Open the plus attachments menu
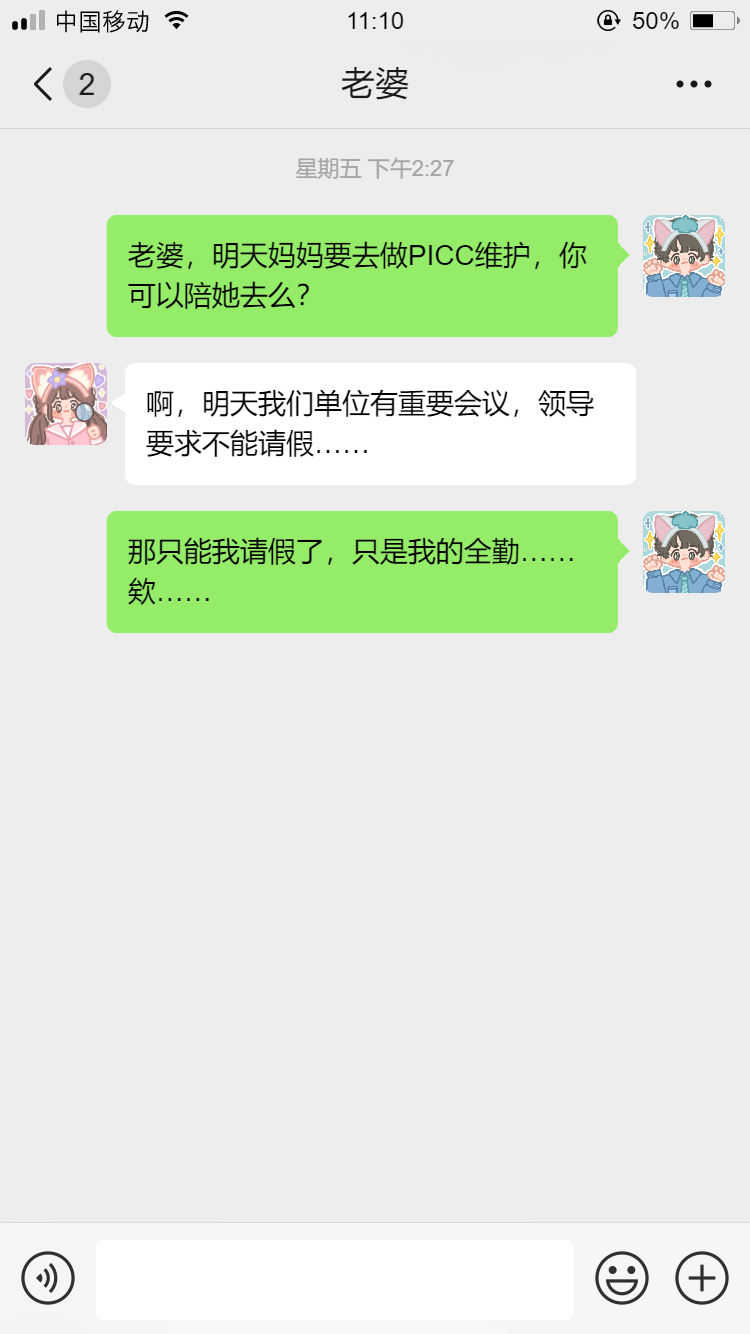This screenshot has width=750, height=1334. [x=702, y=1278]
